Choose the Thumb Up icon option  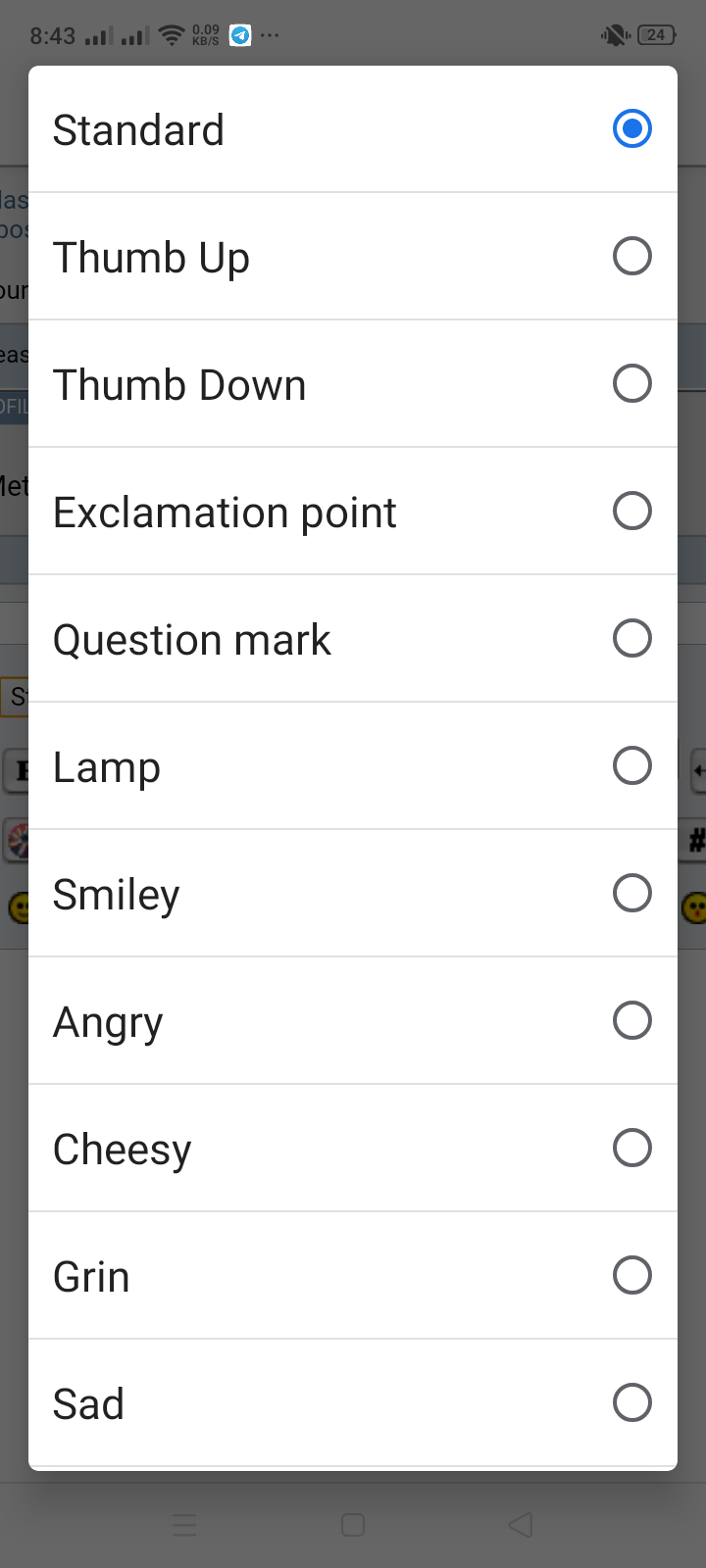point(353,257)
